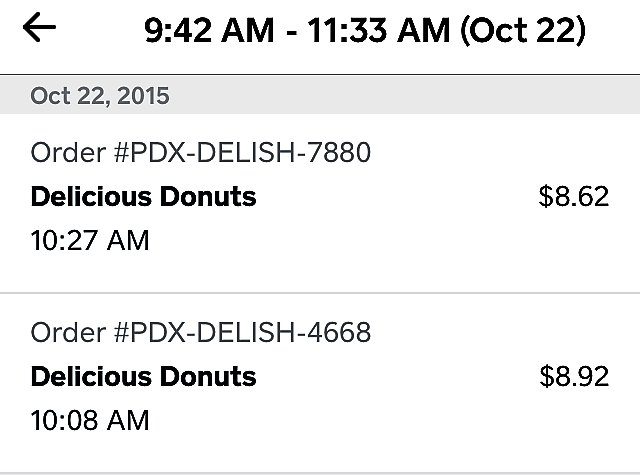640x475 pixels.
Task: Open order #PDX-DELISH-7880 details
Action: tap(320, 196)
